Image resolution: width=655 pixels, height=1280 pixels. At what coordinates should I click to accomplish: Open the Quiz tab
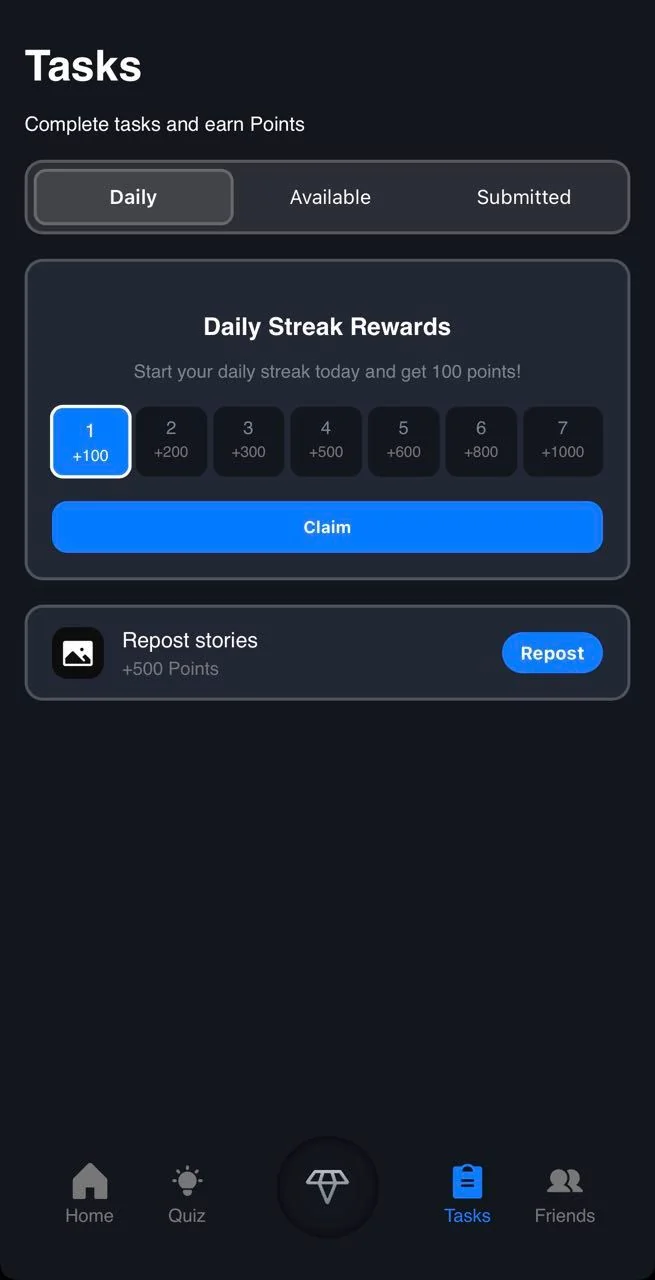pos(187,1194)
